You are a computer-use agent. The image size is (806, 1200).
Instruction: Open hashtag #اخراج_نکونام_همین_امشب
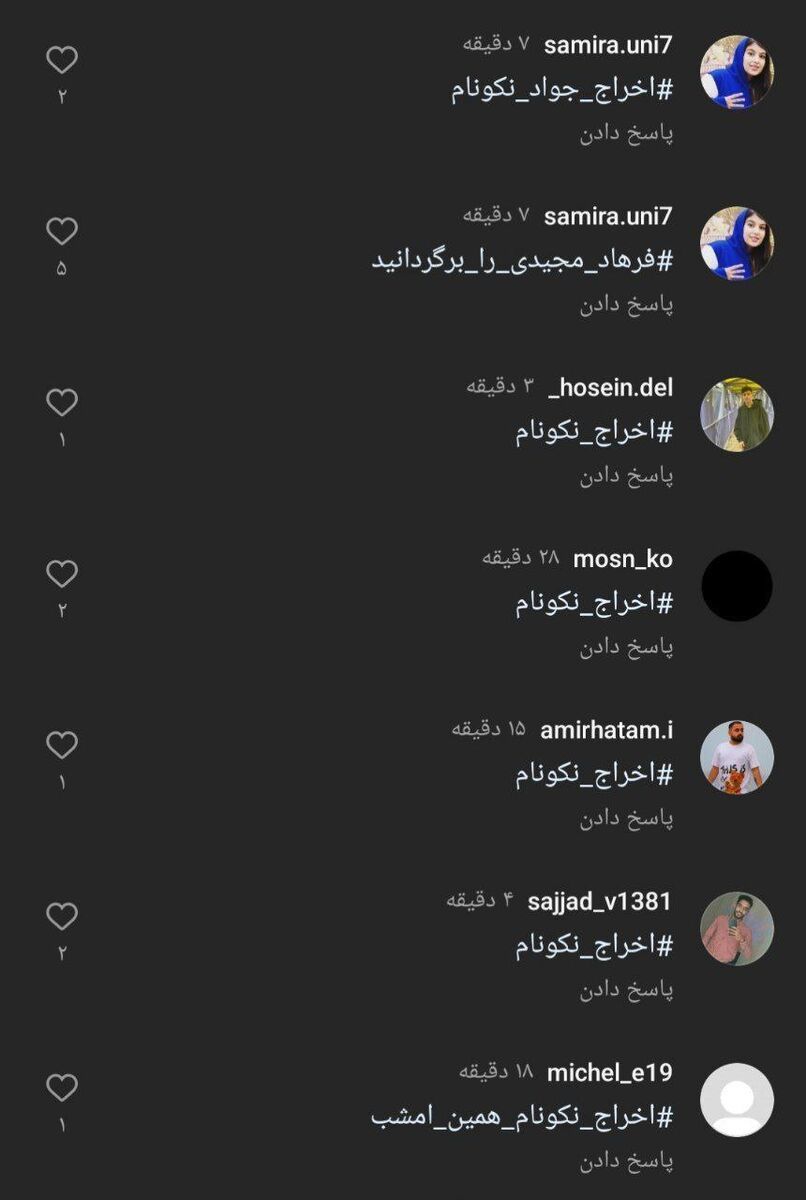pyautogui.click(x=522, y=1116)
